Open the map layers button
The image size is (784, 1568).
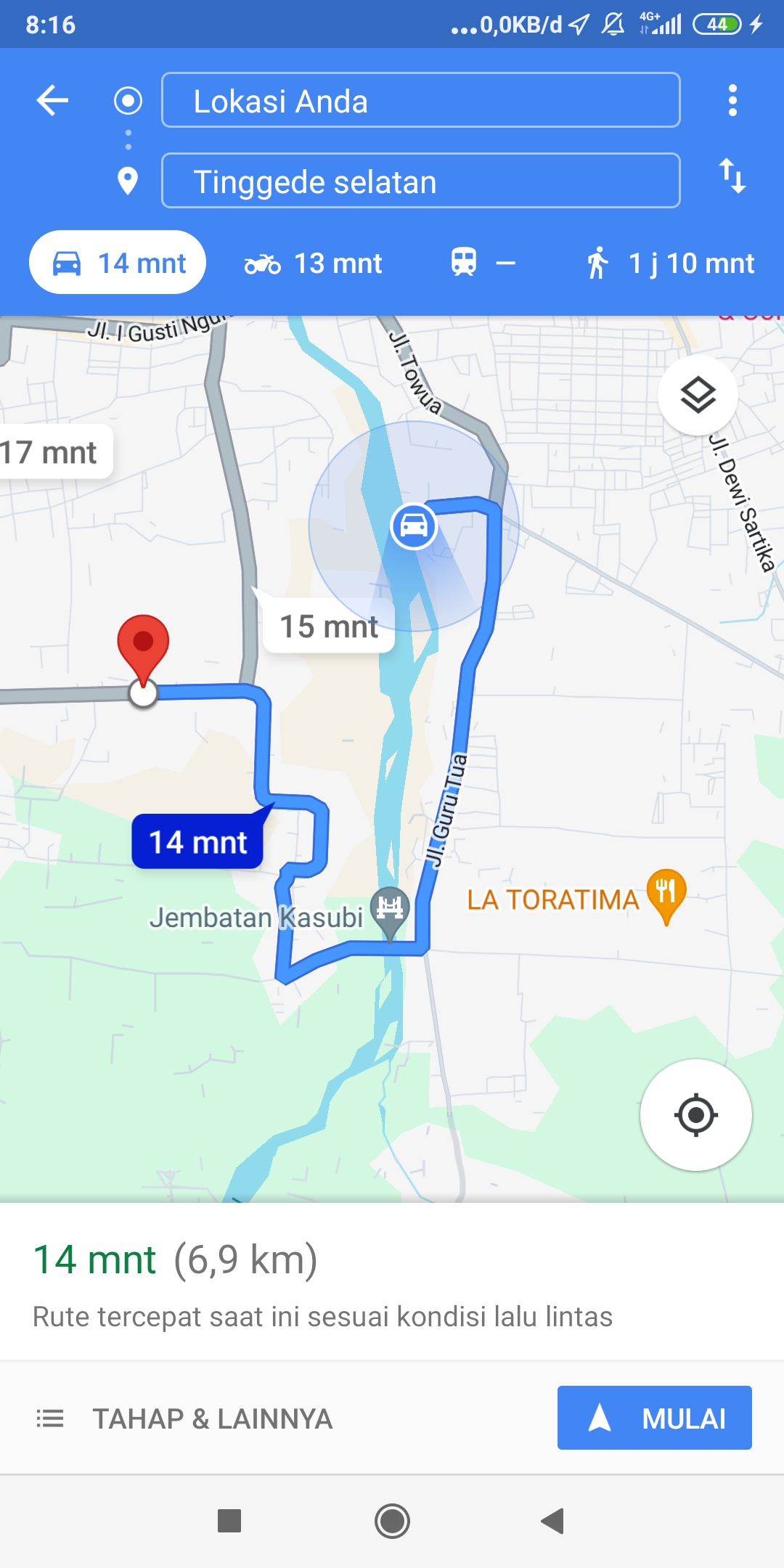[x=698, y=396]
